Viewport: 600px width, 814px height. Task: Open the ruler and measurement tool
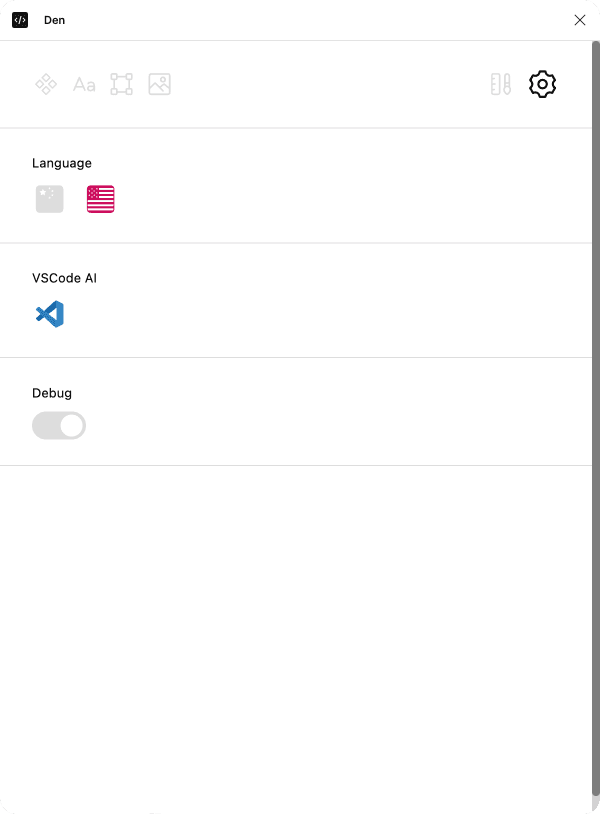coord(501,85)
